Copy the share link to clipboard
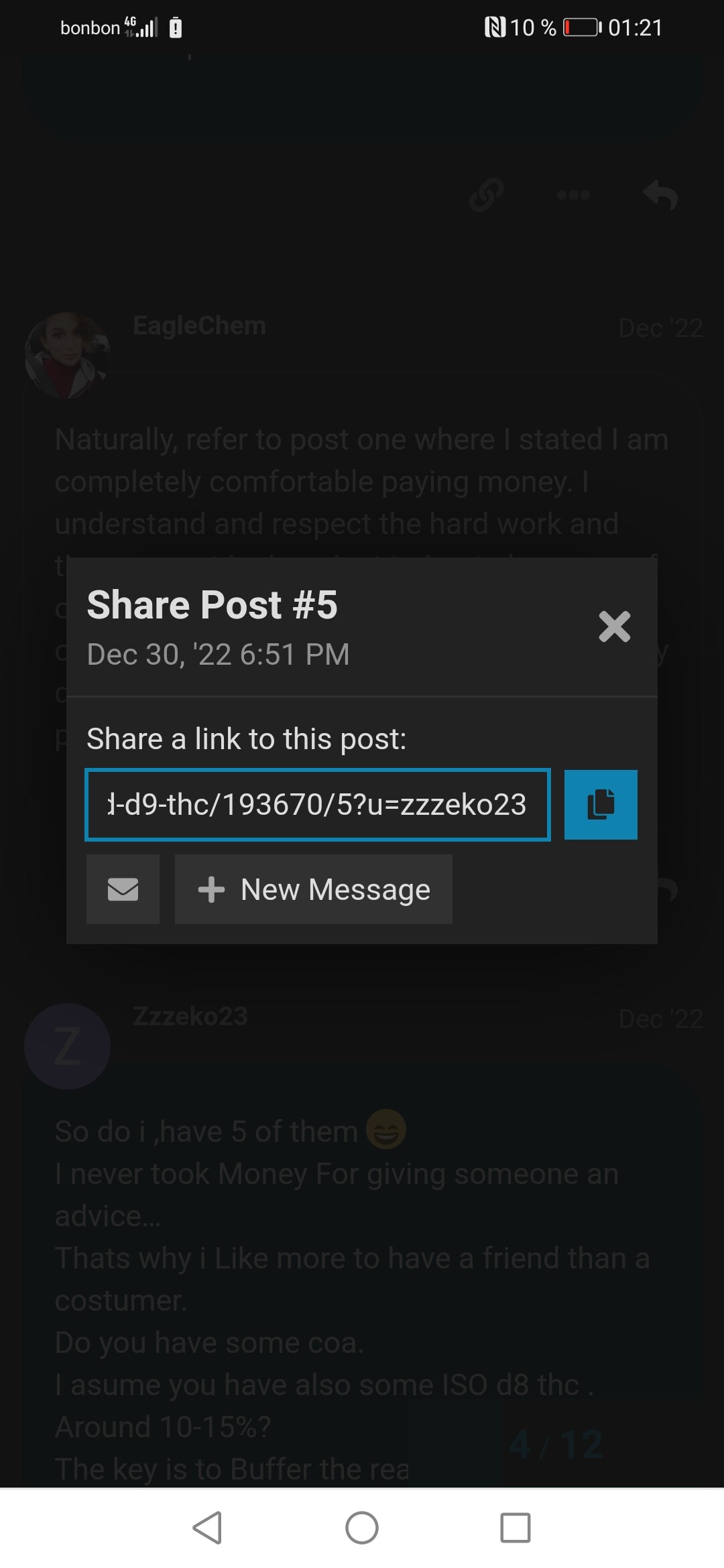724x1568 pixels. pos(601,804)
